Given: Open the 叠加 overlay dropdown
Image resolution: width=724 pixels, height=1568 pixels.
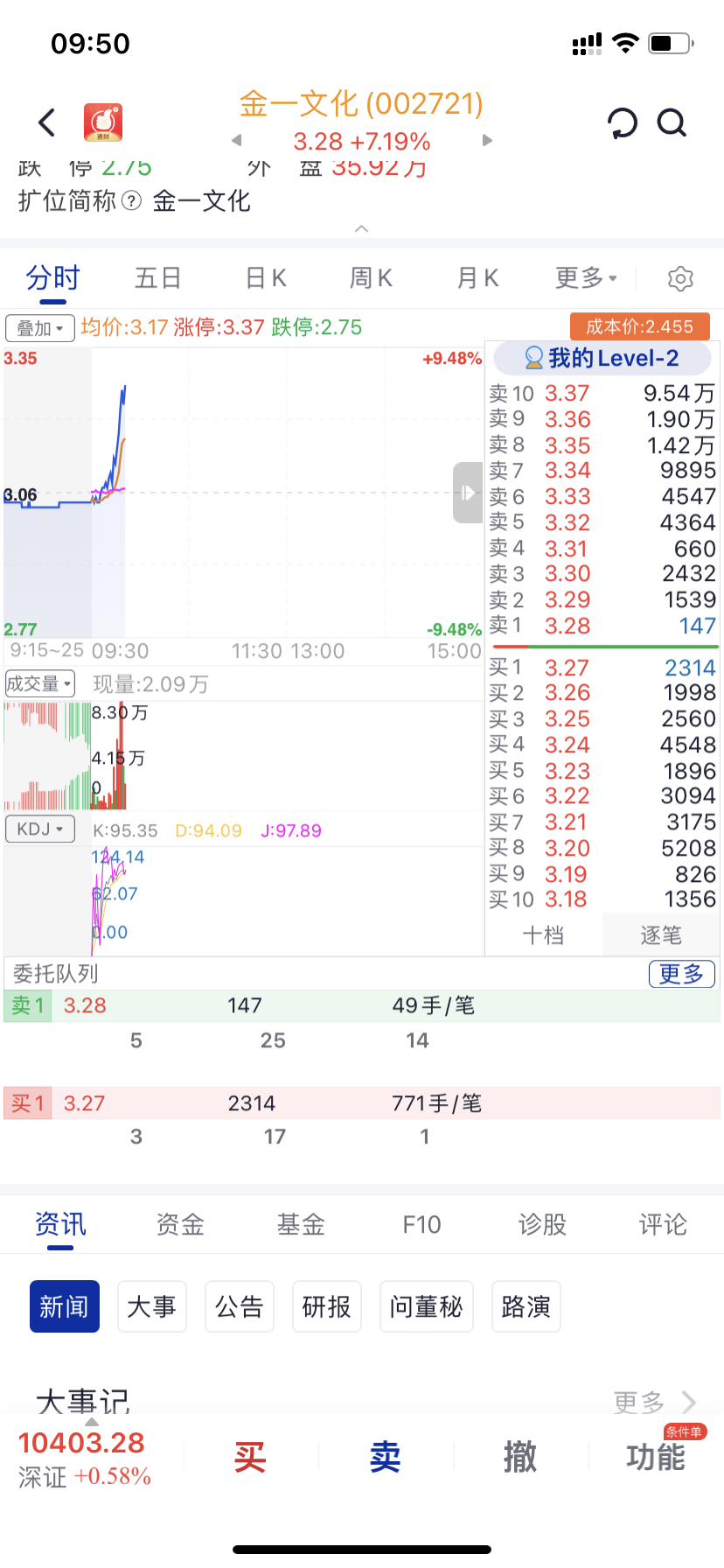Looking at the screenshot, I should coord(40,328).
